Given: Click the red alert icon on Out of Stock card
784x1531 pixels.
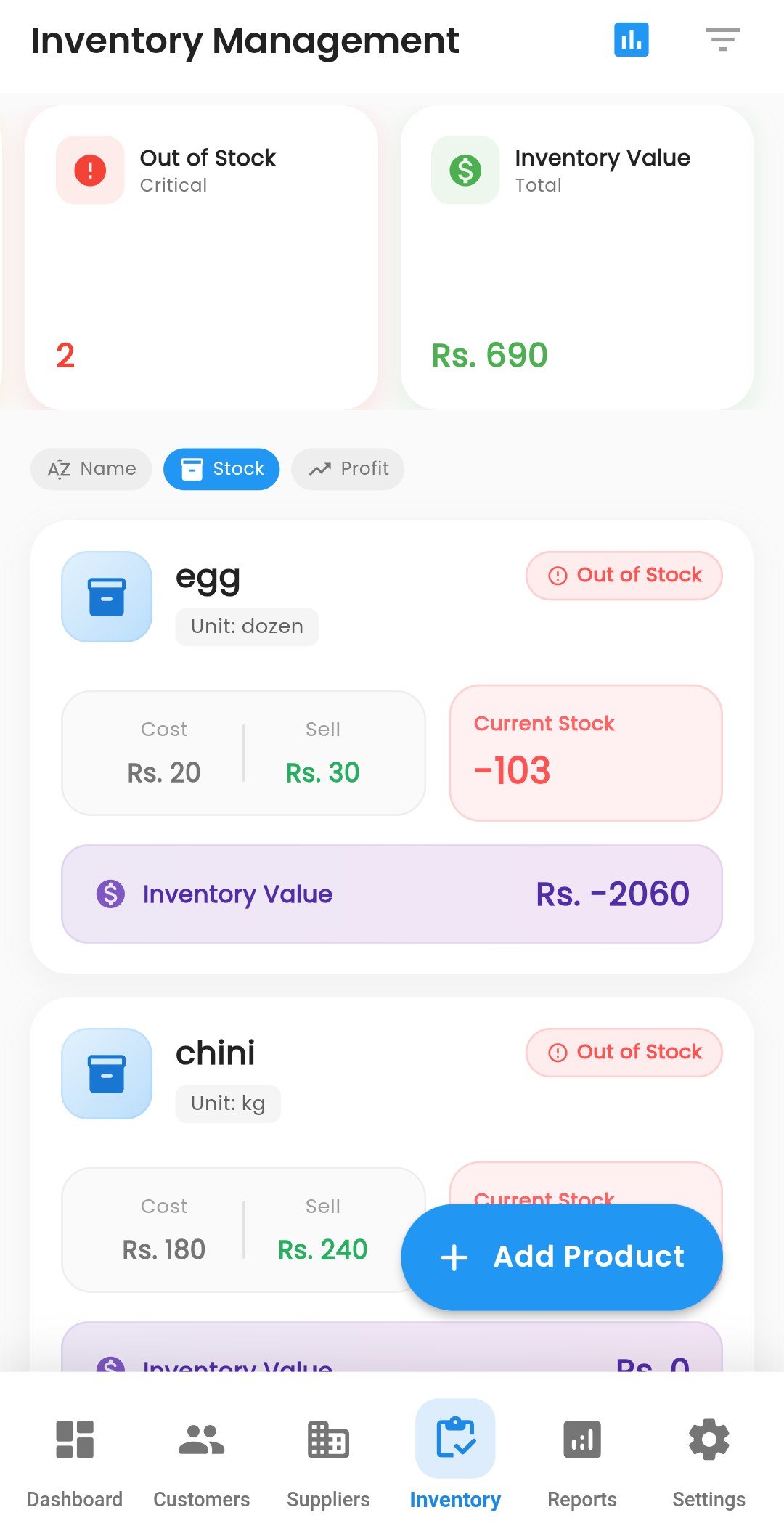Looking at the screenshot, I should point(89,169).
